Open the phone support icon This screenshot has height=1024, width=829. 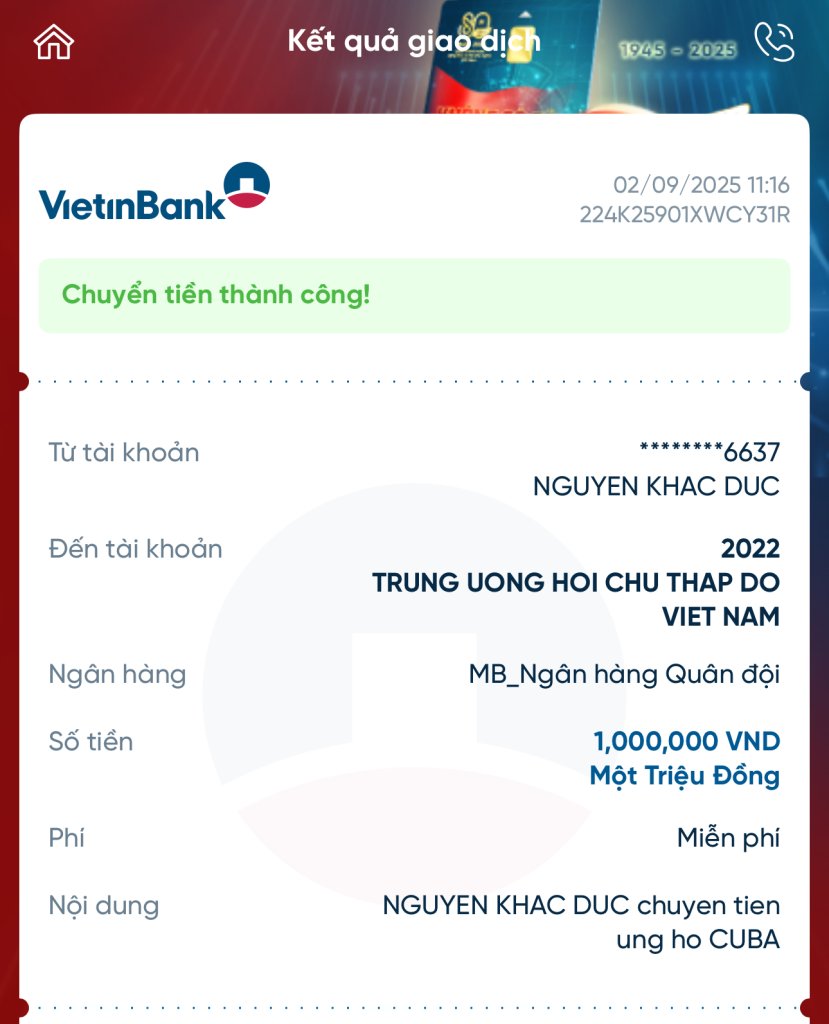[x=773, y=42]
